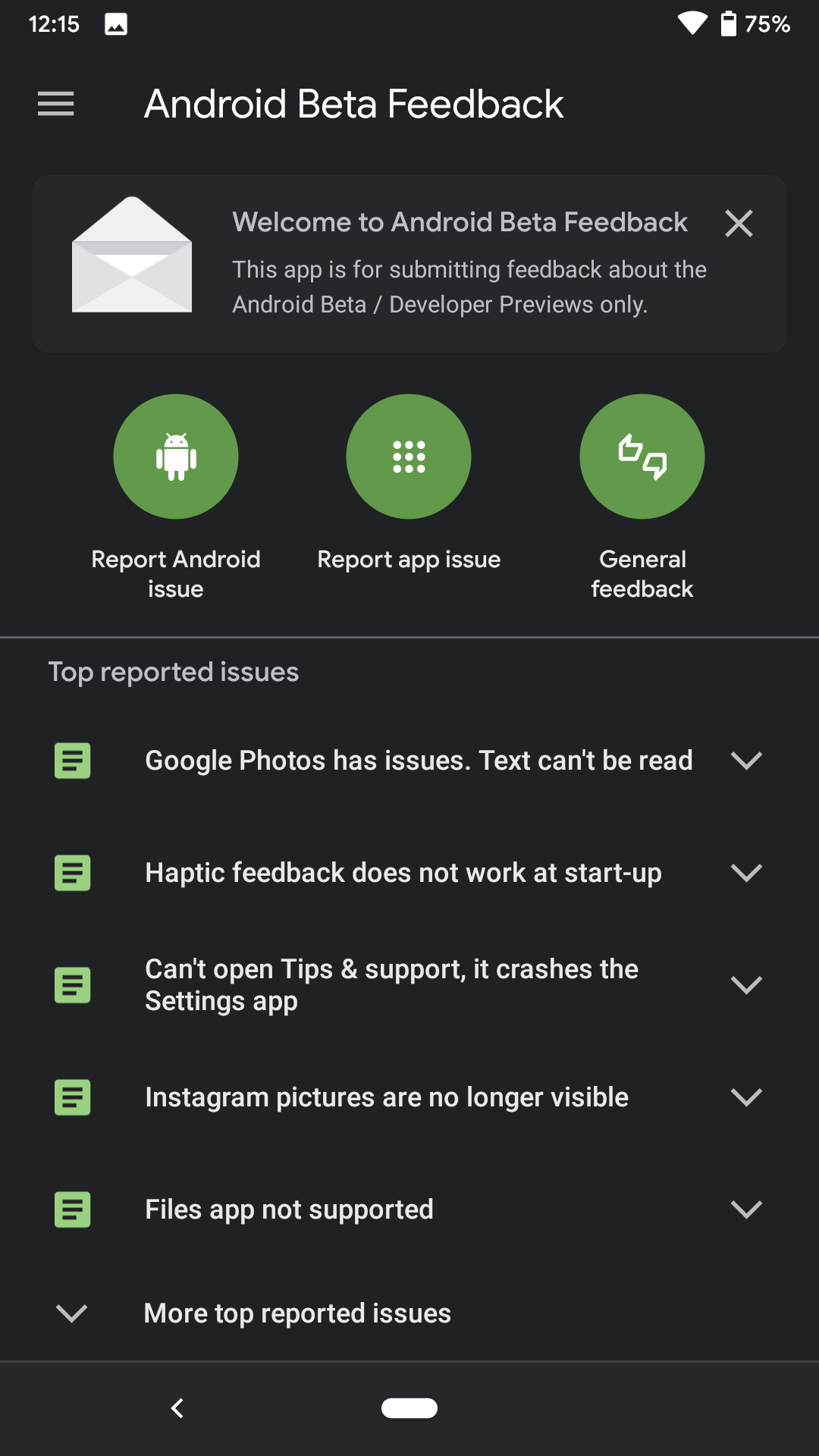The width and height of the screenshot is (819, 1456).
Task: Tap the back arrow in the navigation bar
Action: point(177,1407)
